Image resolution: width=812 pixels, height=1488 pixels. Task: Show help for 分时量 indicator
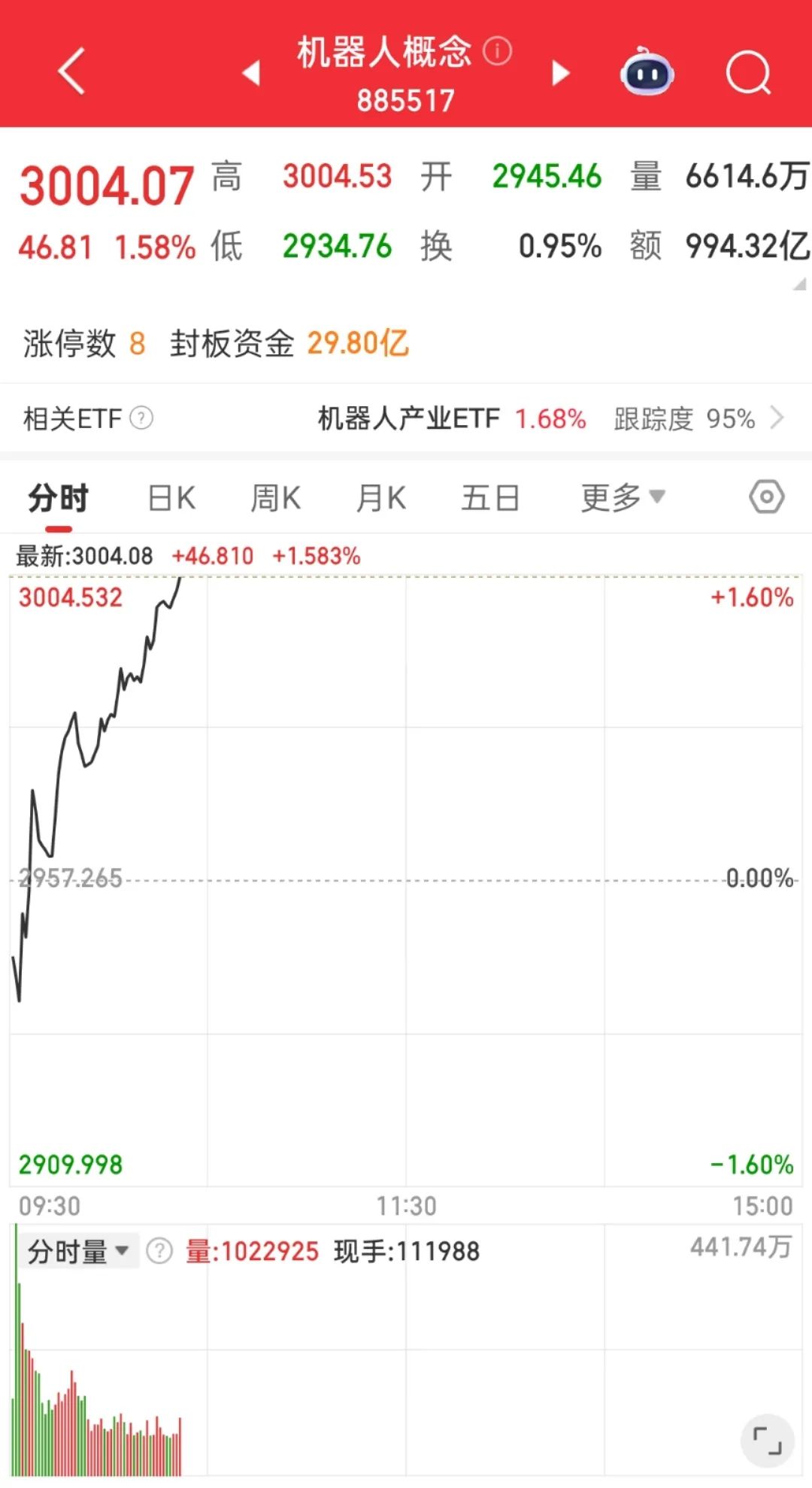tap(159, 1251)
